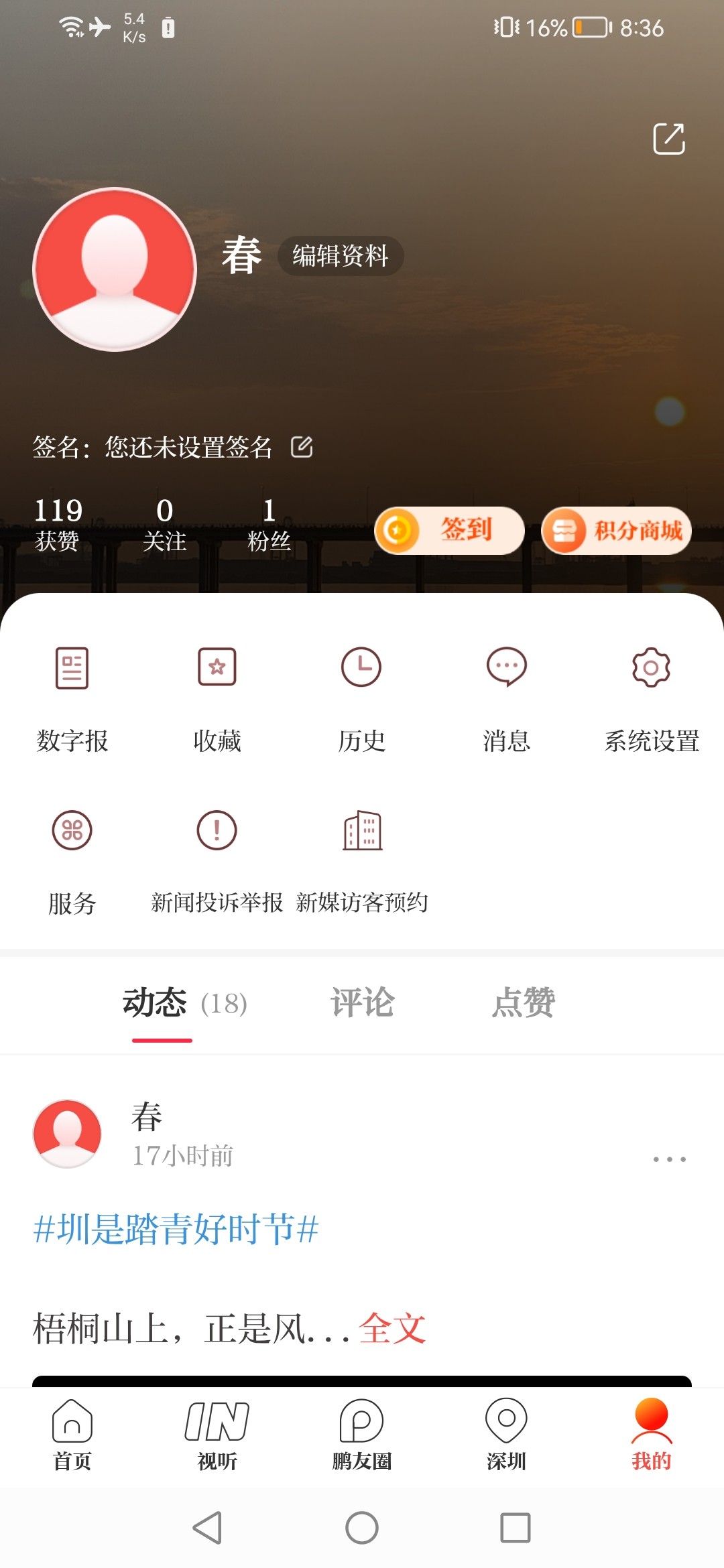Tap 签到 to check in
Viewport: 724px width, 1568px height.
tap(449, 531)
